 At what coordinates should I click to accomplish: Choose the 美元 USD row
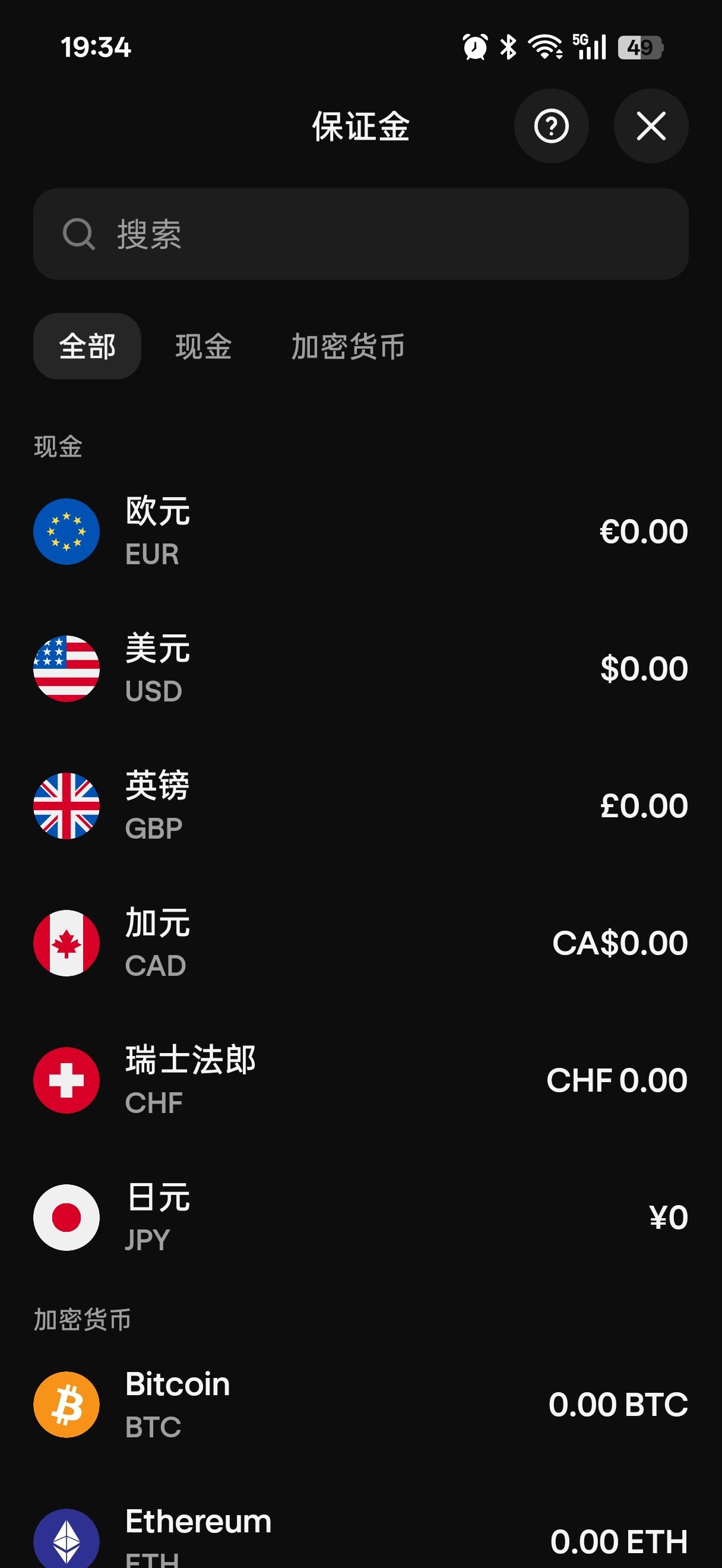coord(360,669)
